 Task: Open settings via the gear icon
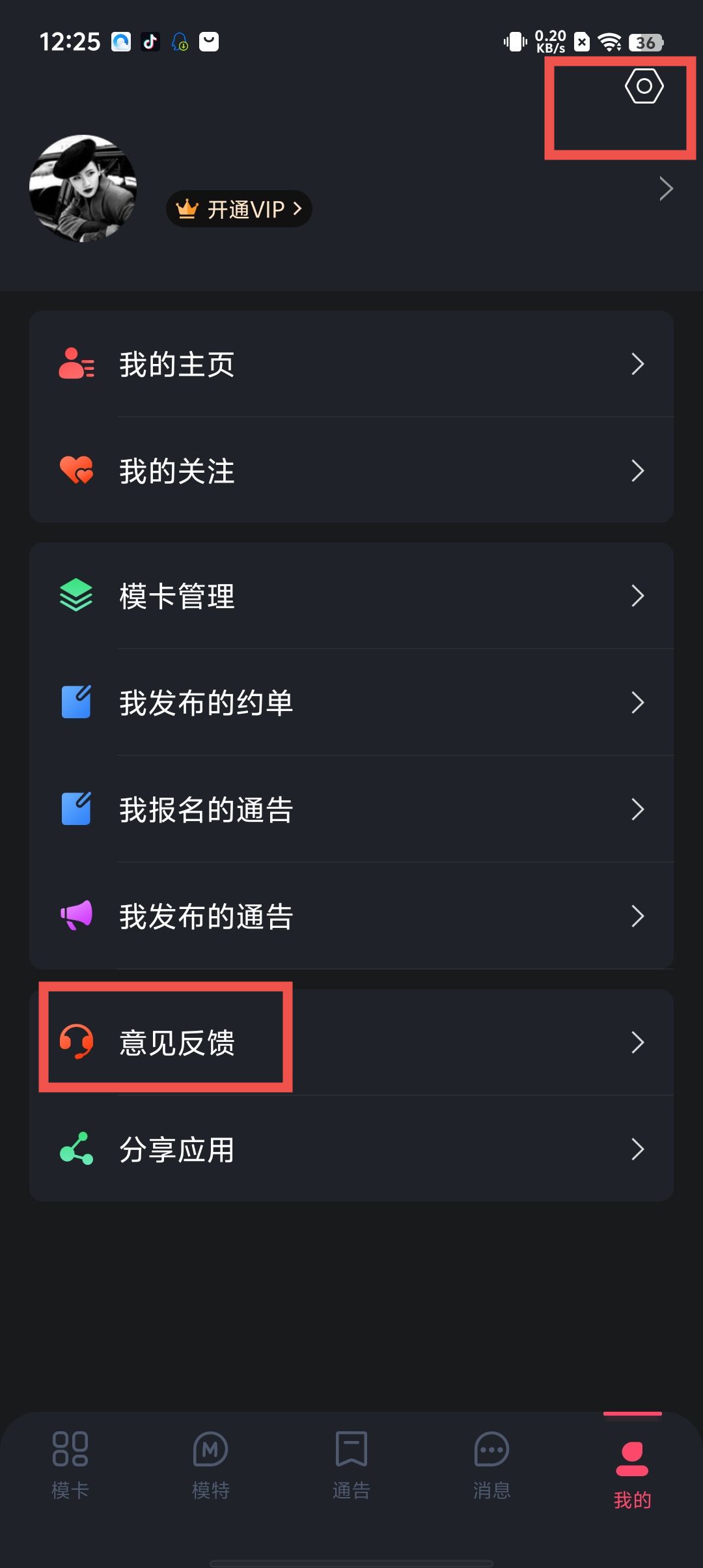coord(644,87)
